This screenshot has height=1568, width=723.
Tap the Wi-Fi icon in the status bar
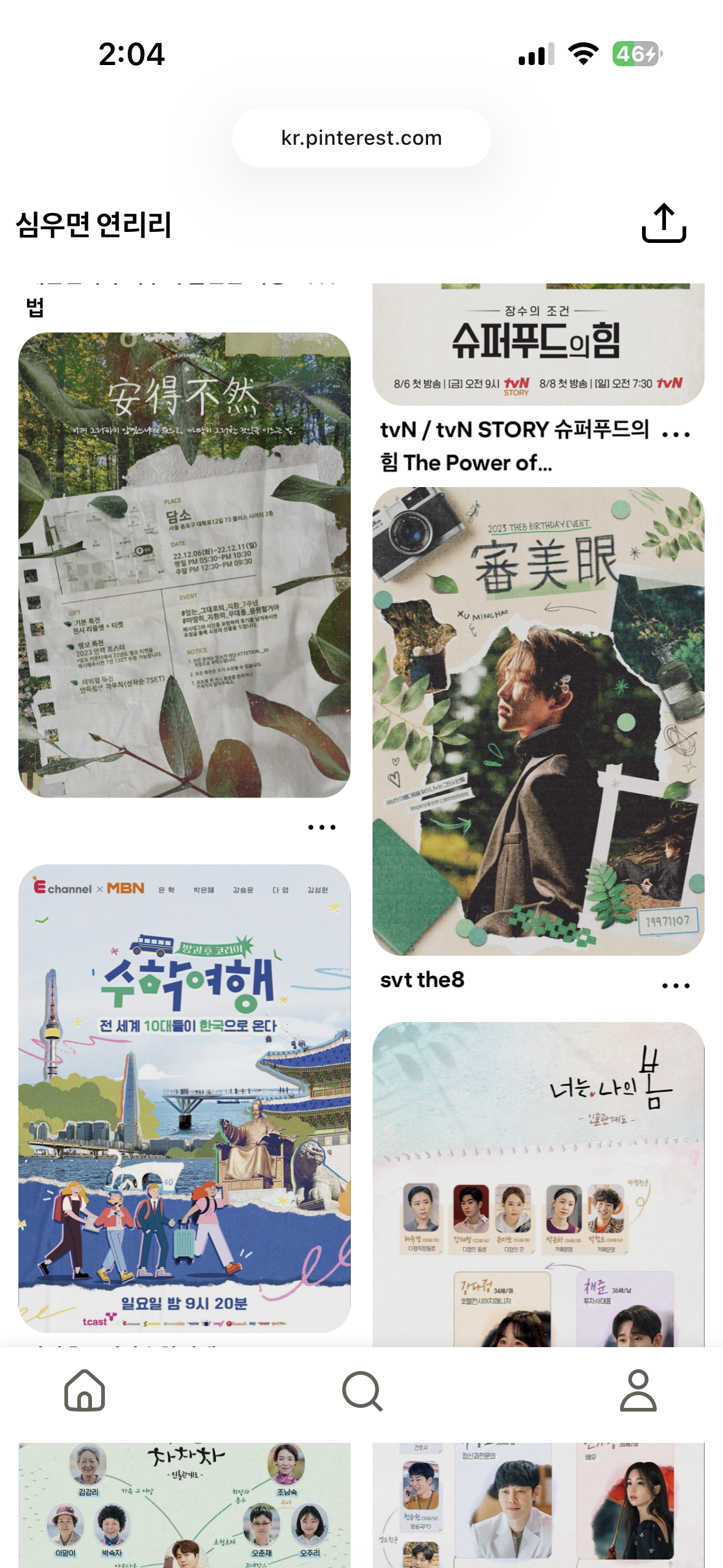coord(583,55)
